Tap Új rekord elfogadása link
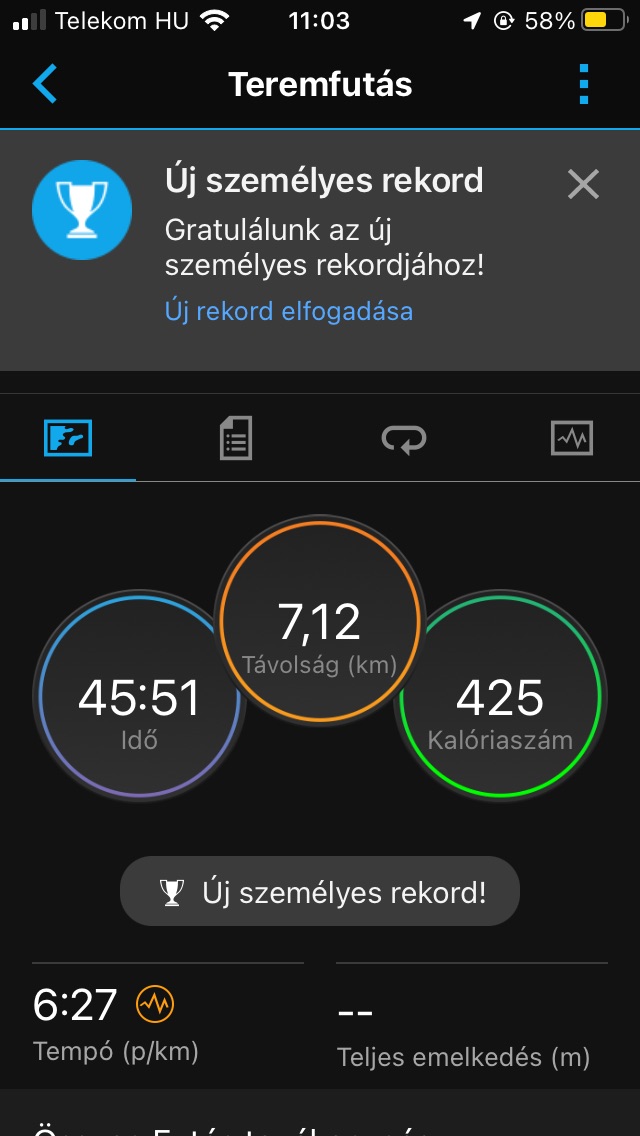Image resolution: width=640 pixels, height=1136 pixels. (x=288, y=311)
